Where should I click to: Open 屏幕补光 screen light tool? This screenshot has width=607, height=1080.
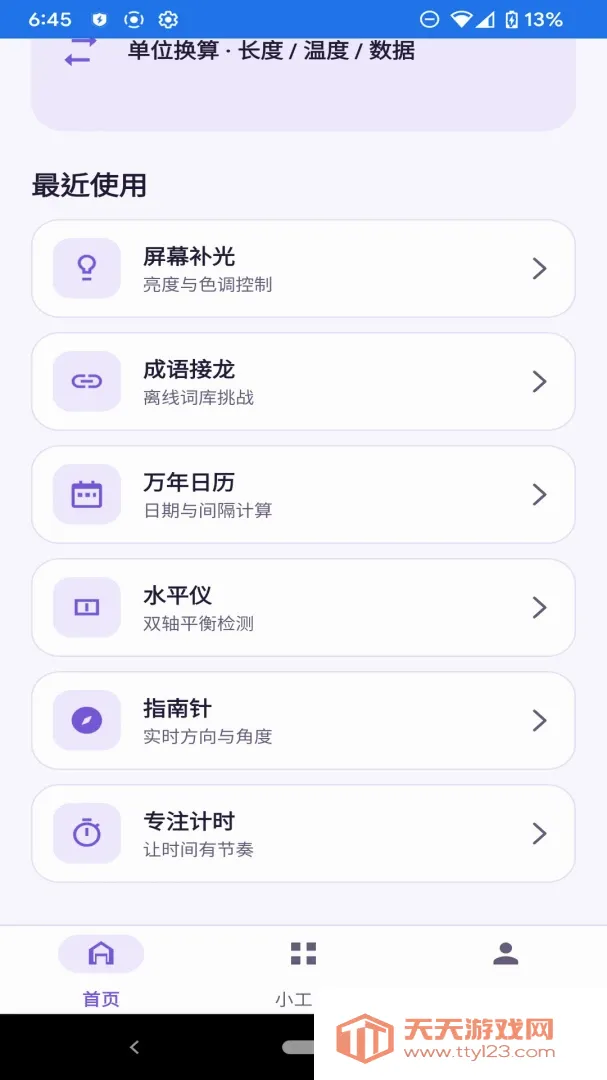pyautogui.click(x=303, y=269)
